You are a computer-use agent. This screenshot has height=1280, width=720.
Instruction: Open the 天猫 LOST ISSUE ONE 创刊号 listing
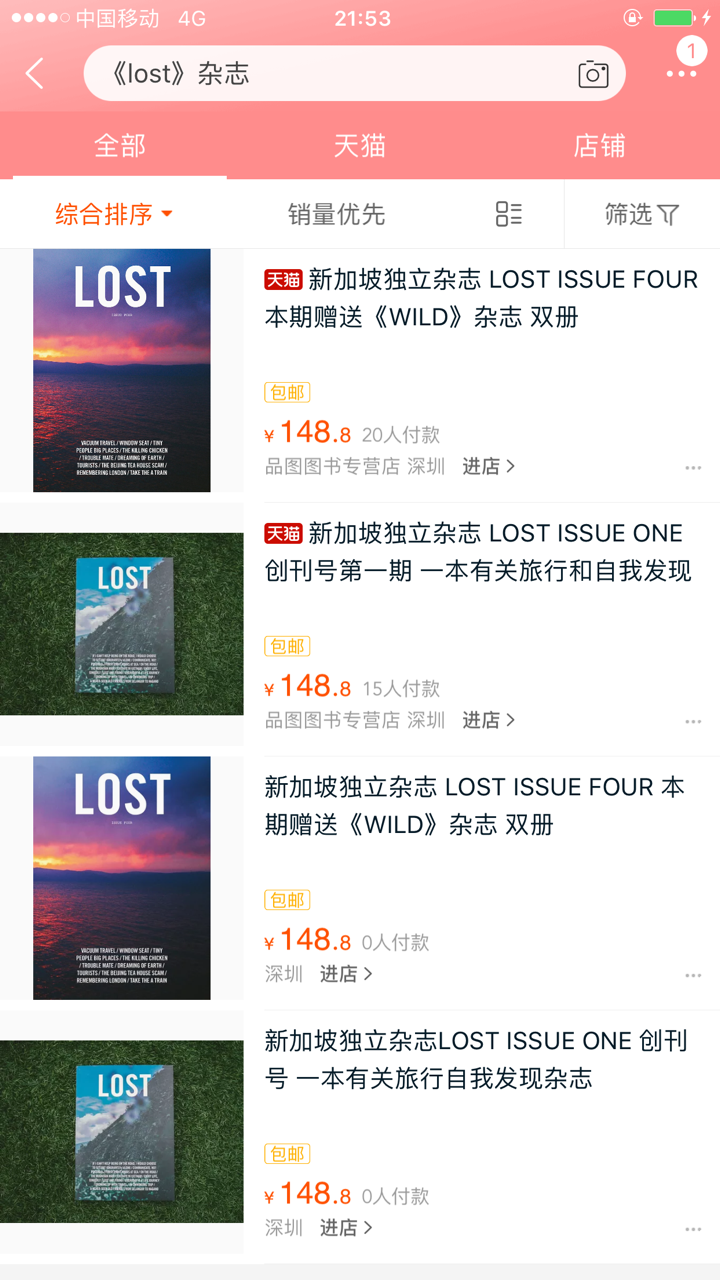[480, 552]
